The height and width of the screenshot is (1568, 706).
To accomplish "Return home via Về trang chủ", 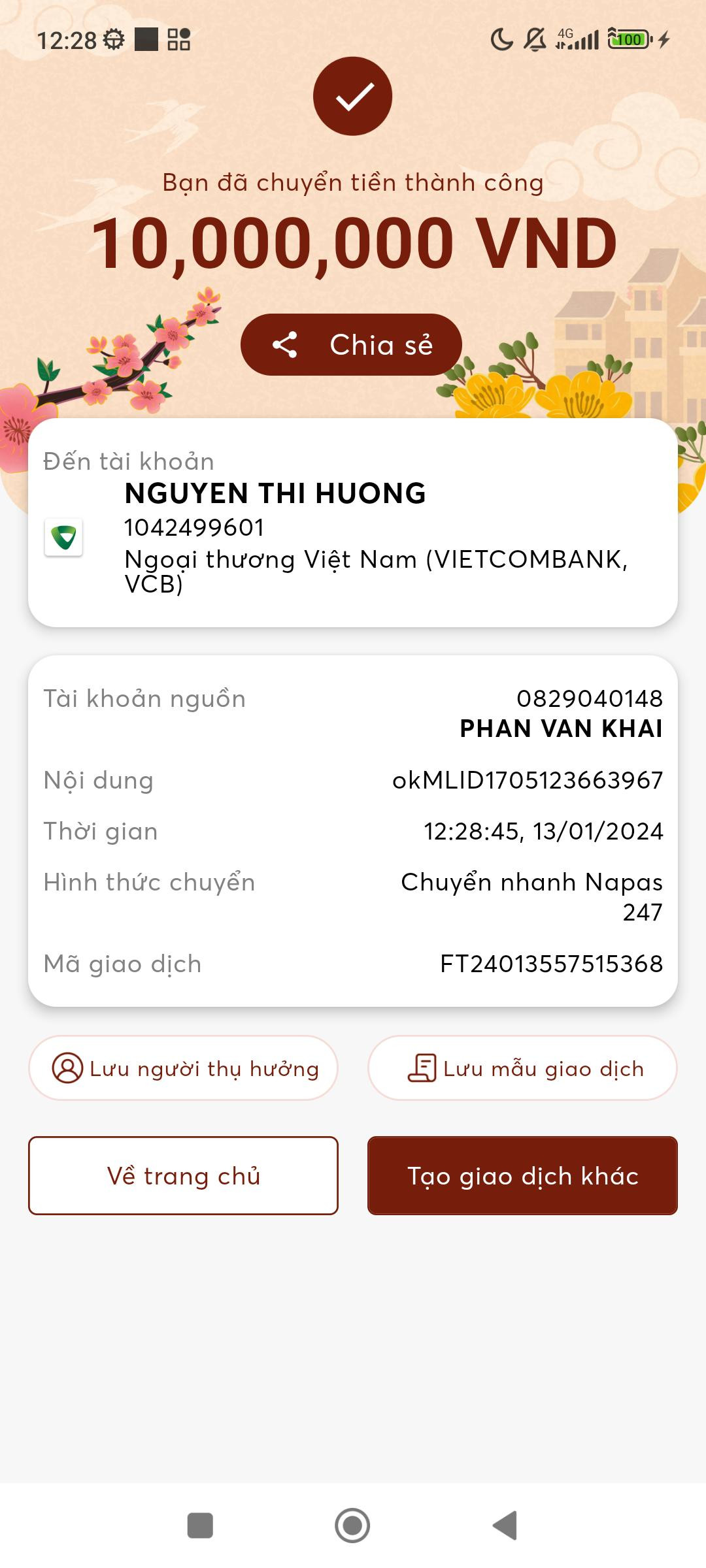I will [x=183, y=1176].
